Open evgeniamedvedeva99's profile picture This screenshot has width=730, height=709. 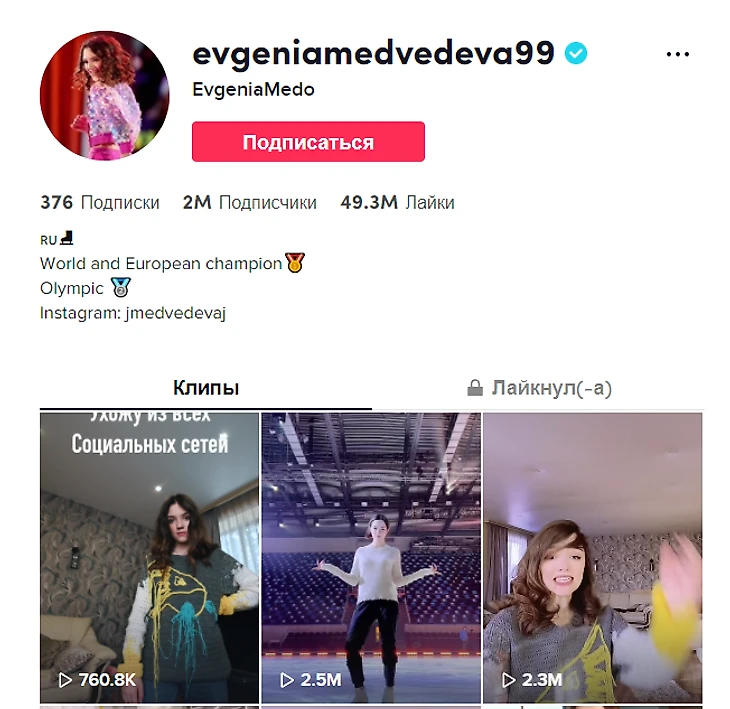(105, 95)
